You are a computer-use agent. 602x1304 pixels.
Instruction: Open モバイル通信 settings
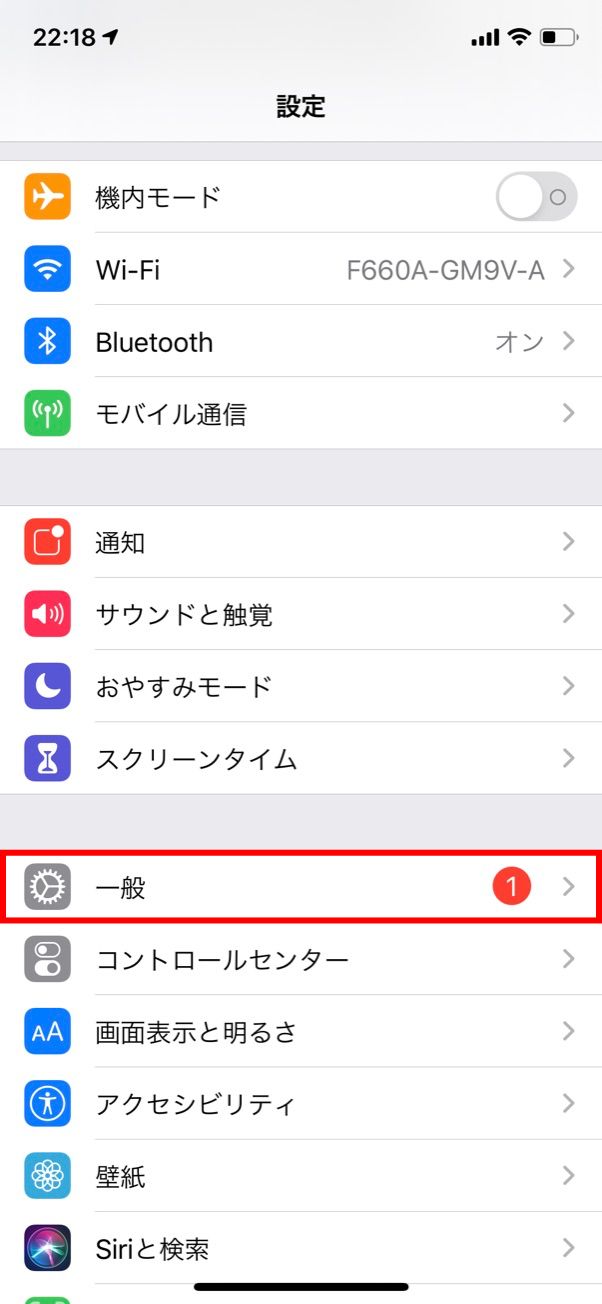(x=301, y=413)
